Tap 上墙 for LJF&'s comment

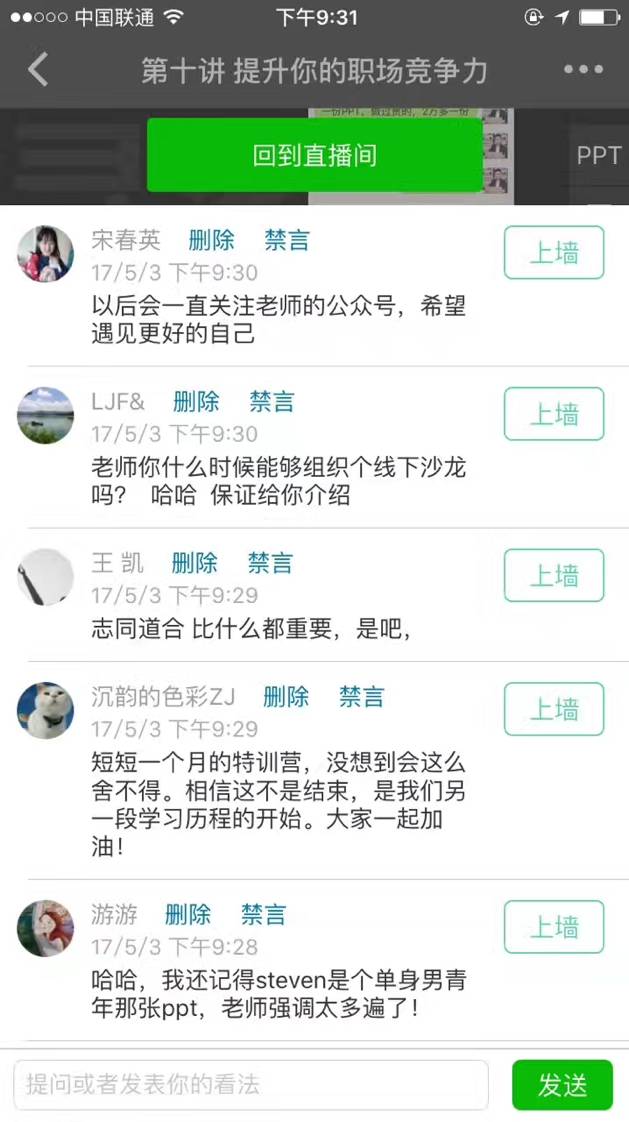coord(554,413)
